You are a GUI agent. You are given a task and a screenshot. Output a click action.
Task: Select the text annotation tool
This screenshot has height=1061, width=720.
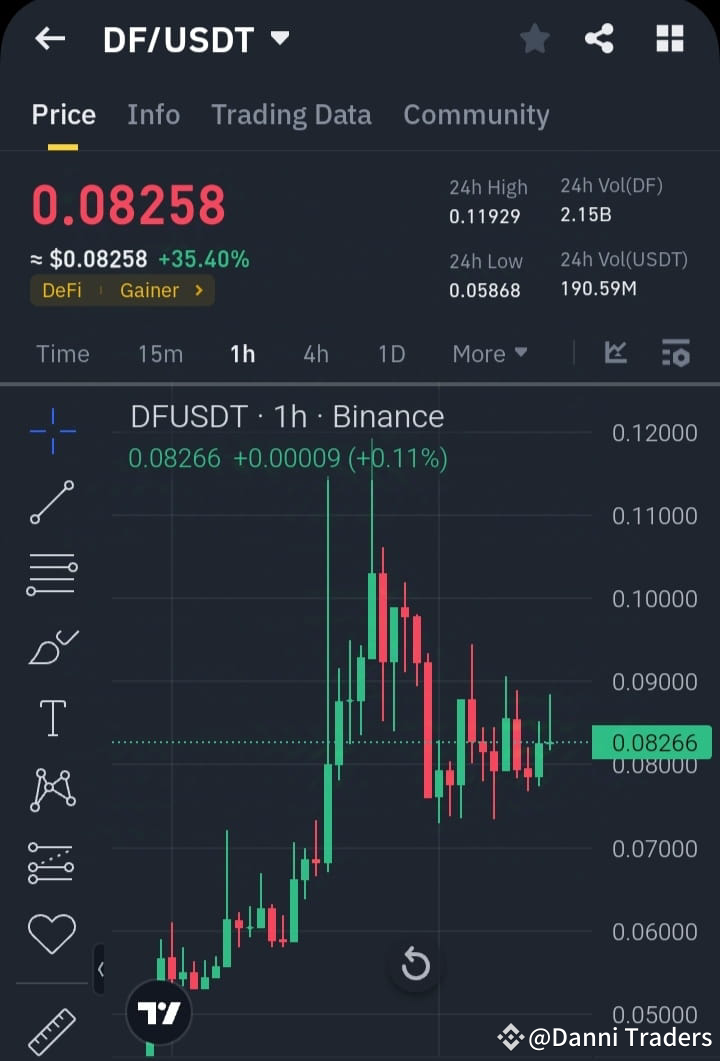[51, 717]
